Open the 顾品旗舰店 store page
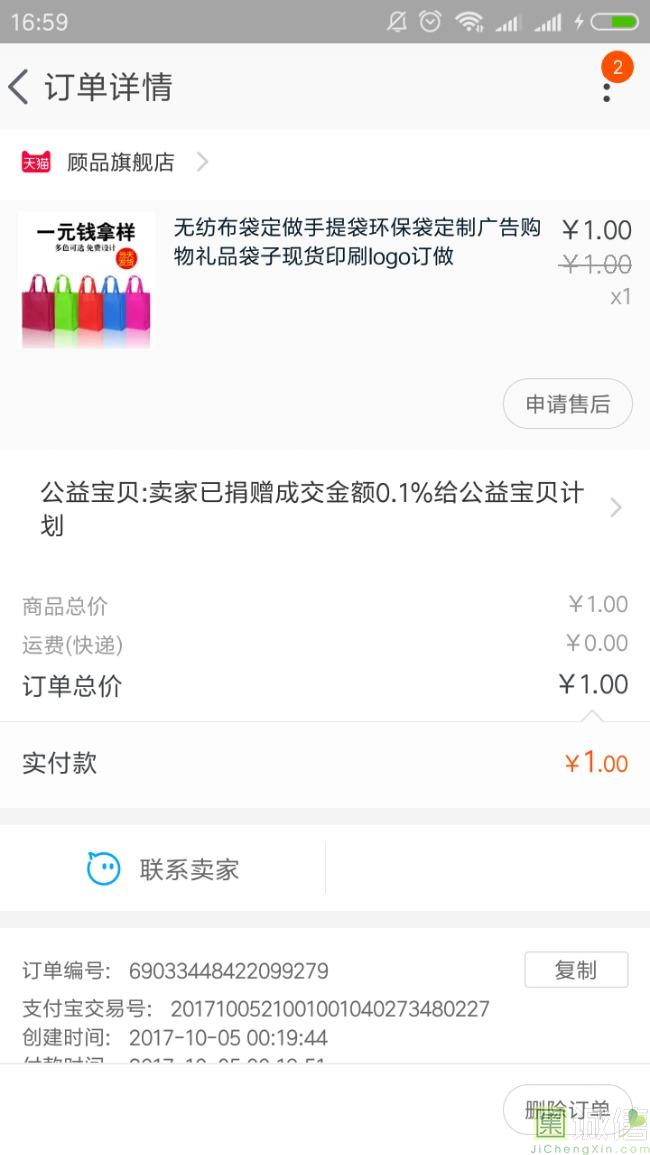 (x=120, y=162)
